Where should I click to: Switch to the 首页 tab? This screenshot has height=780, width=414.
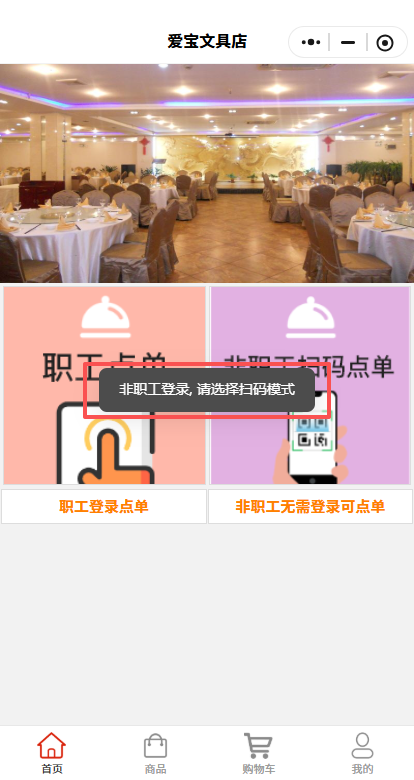point(52,753)
